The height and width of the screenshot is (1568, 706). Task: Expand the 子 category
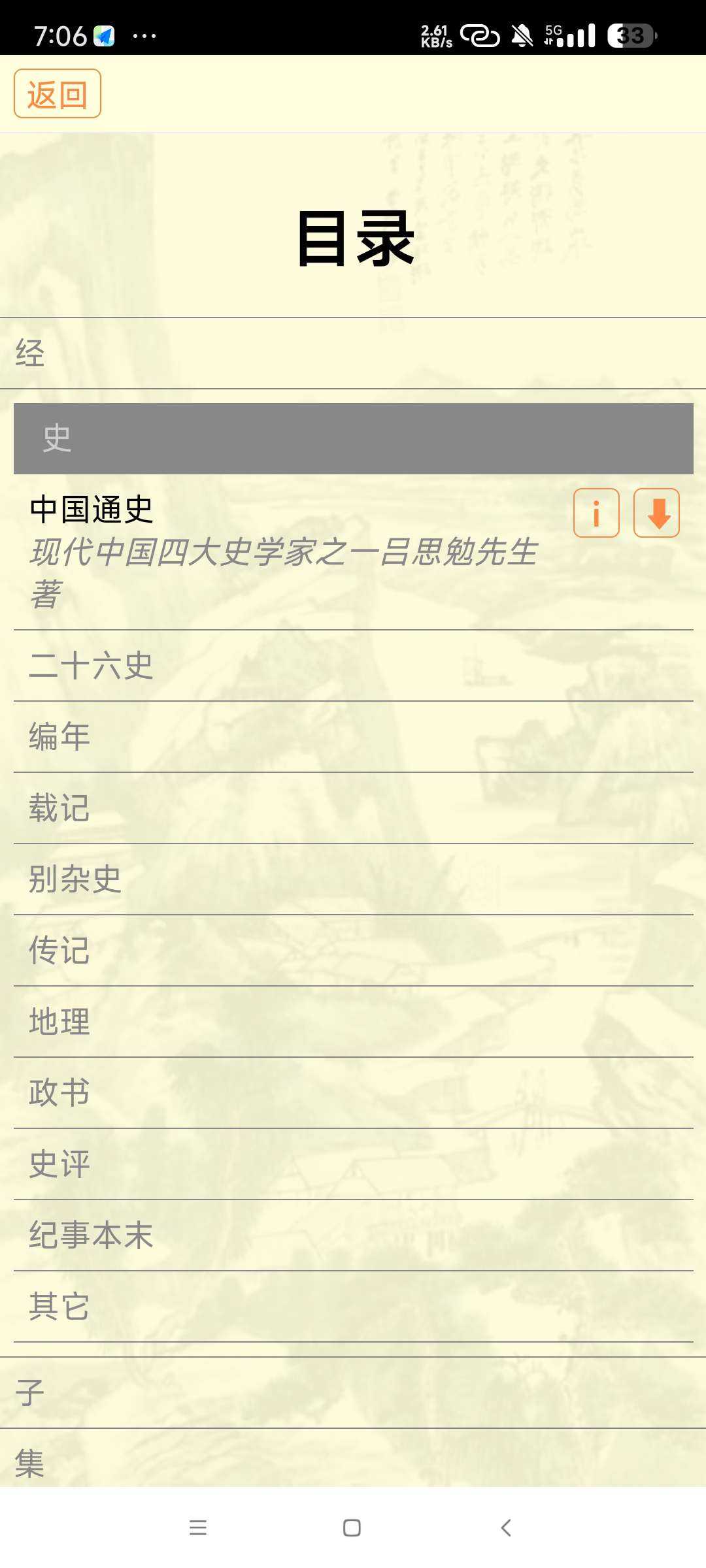(x=353, y=1392)
